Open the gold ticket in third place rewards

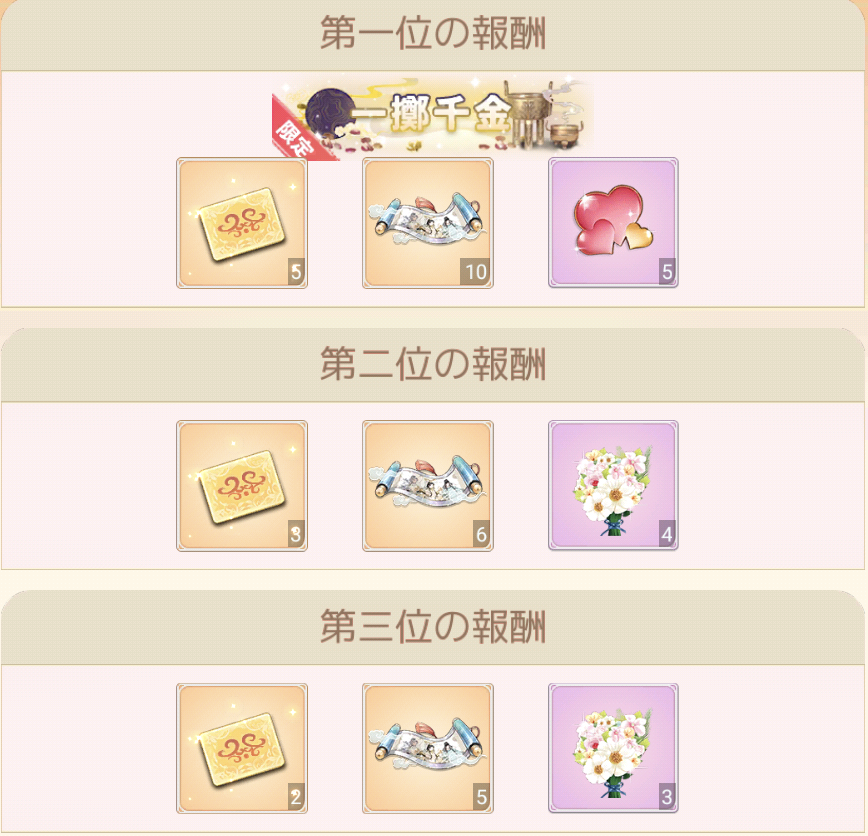[x=242, y=748]
